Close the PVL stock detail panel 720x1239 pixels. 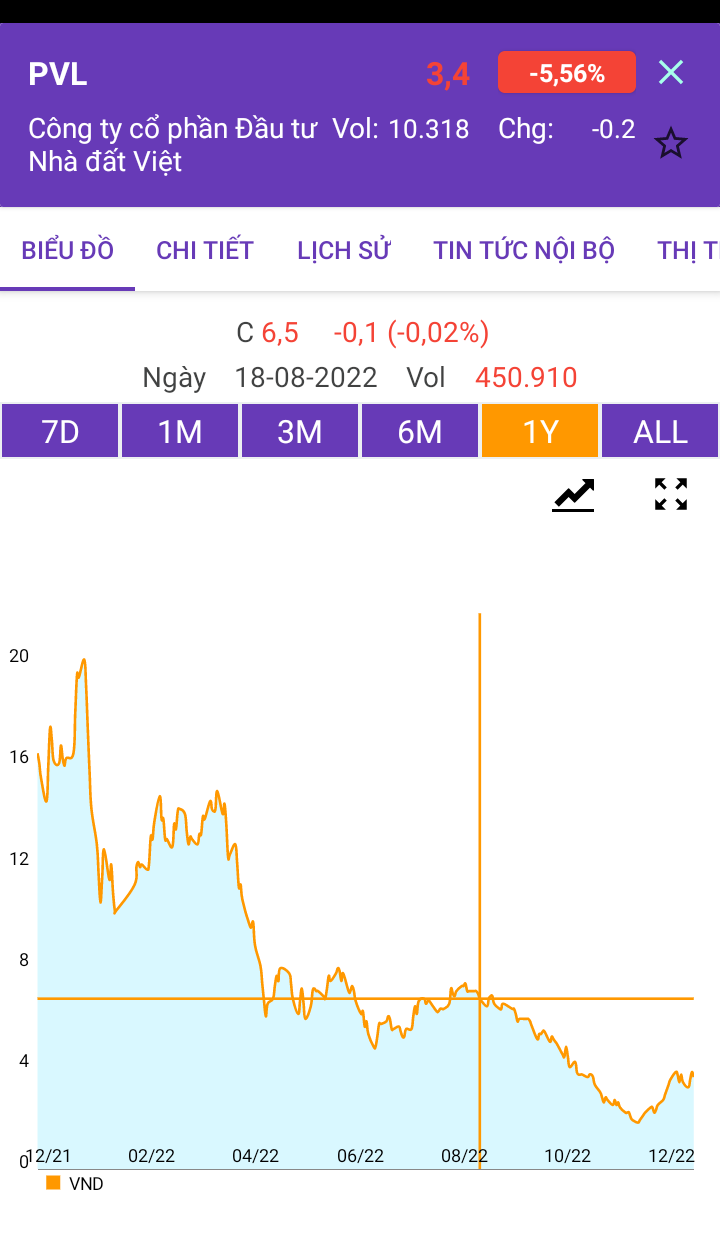click(x=671, y=72)
